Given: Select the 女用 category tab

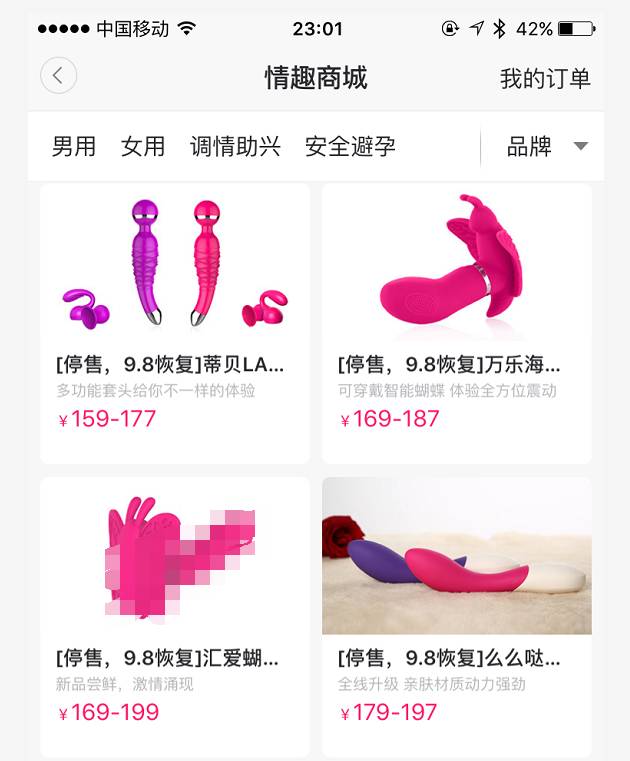Looking at the screenshot, I should [143, 146].
